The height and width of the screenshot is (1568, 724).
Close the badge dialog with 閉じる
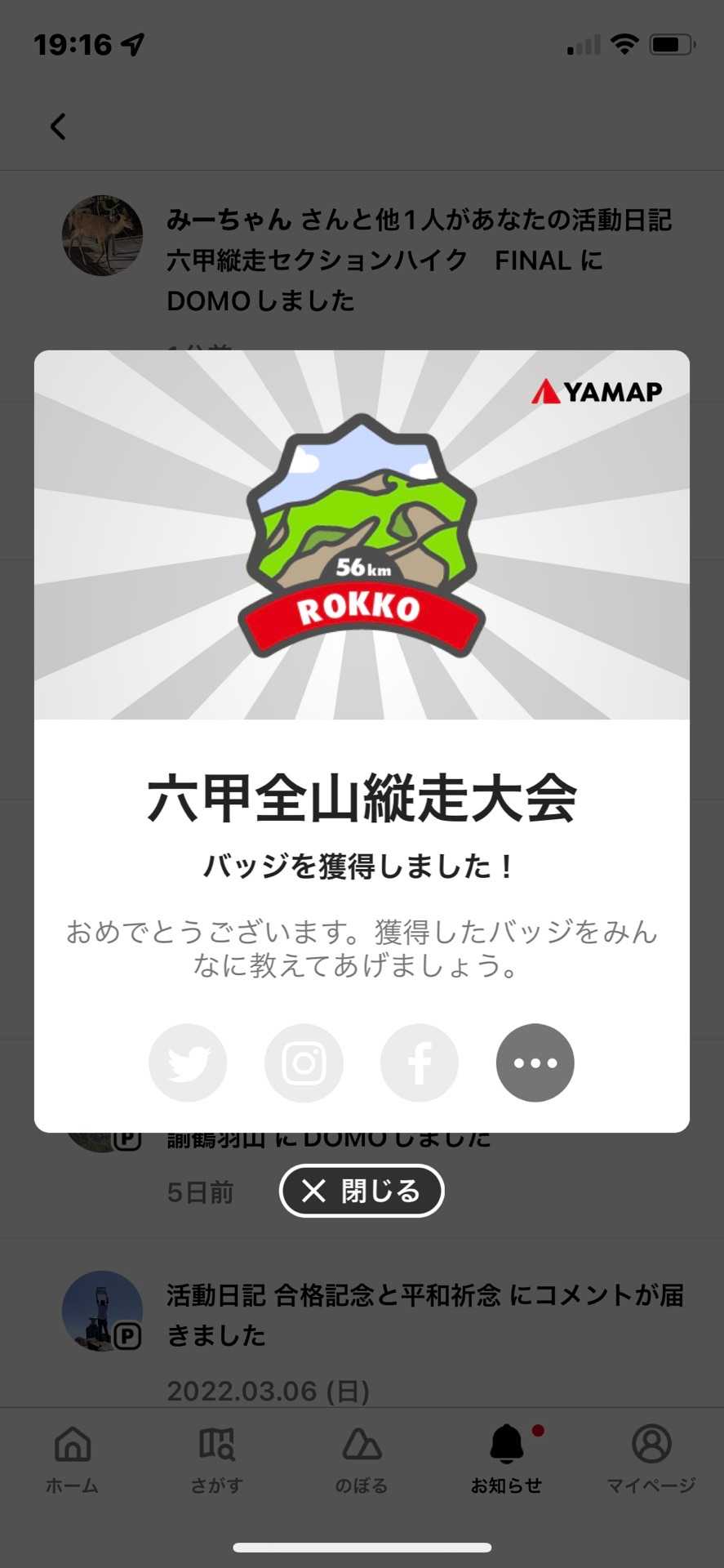tap(362, 1191)
